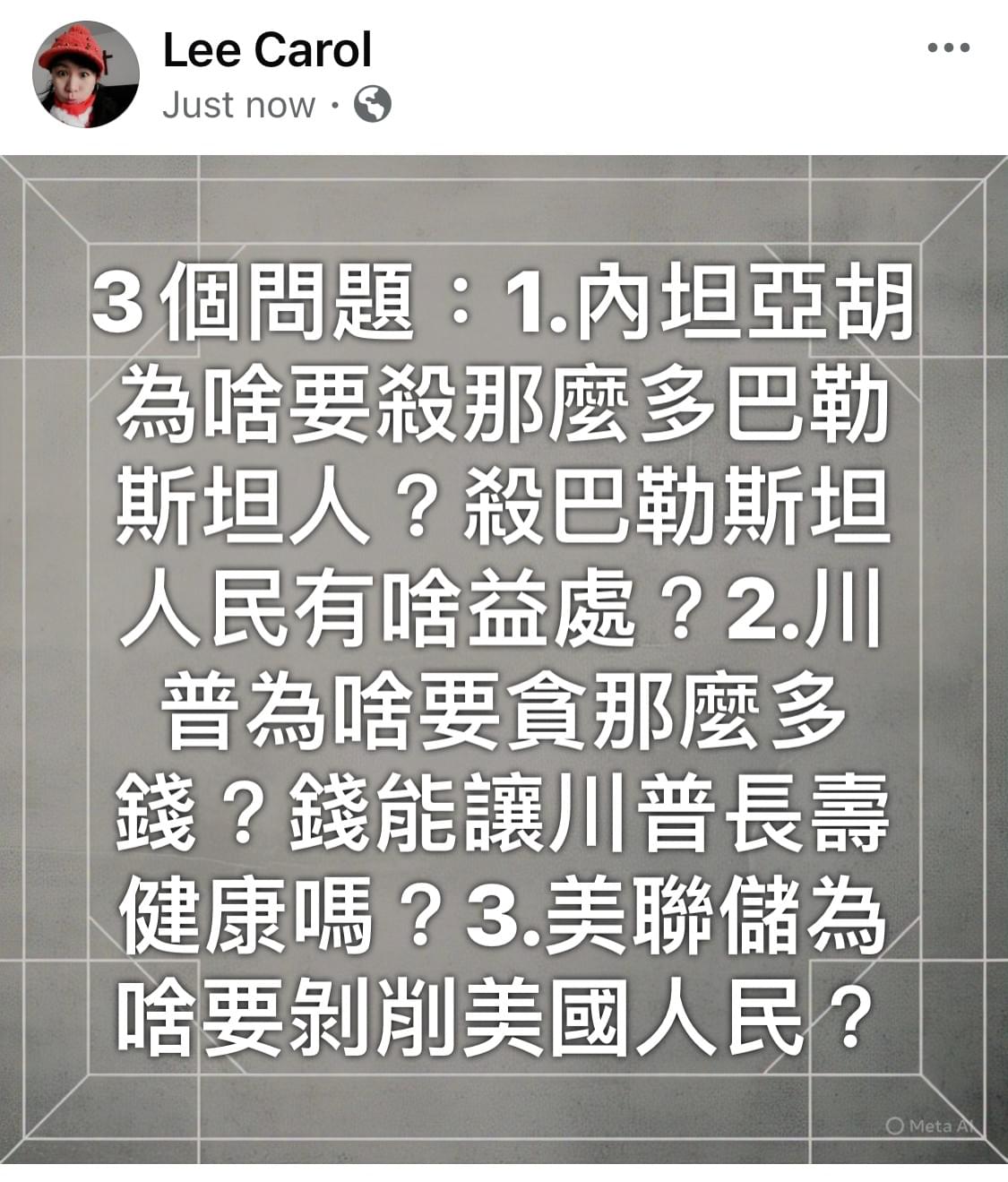
Task: Tap the public audience globe icon
Action: tap(372, 105)
